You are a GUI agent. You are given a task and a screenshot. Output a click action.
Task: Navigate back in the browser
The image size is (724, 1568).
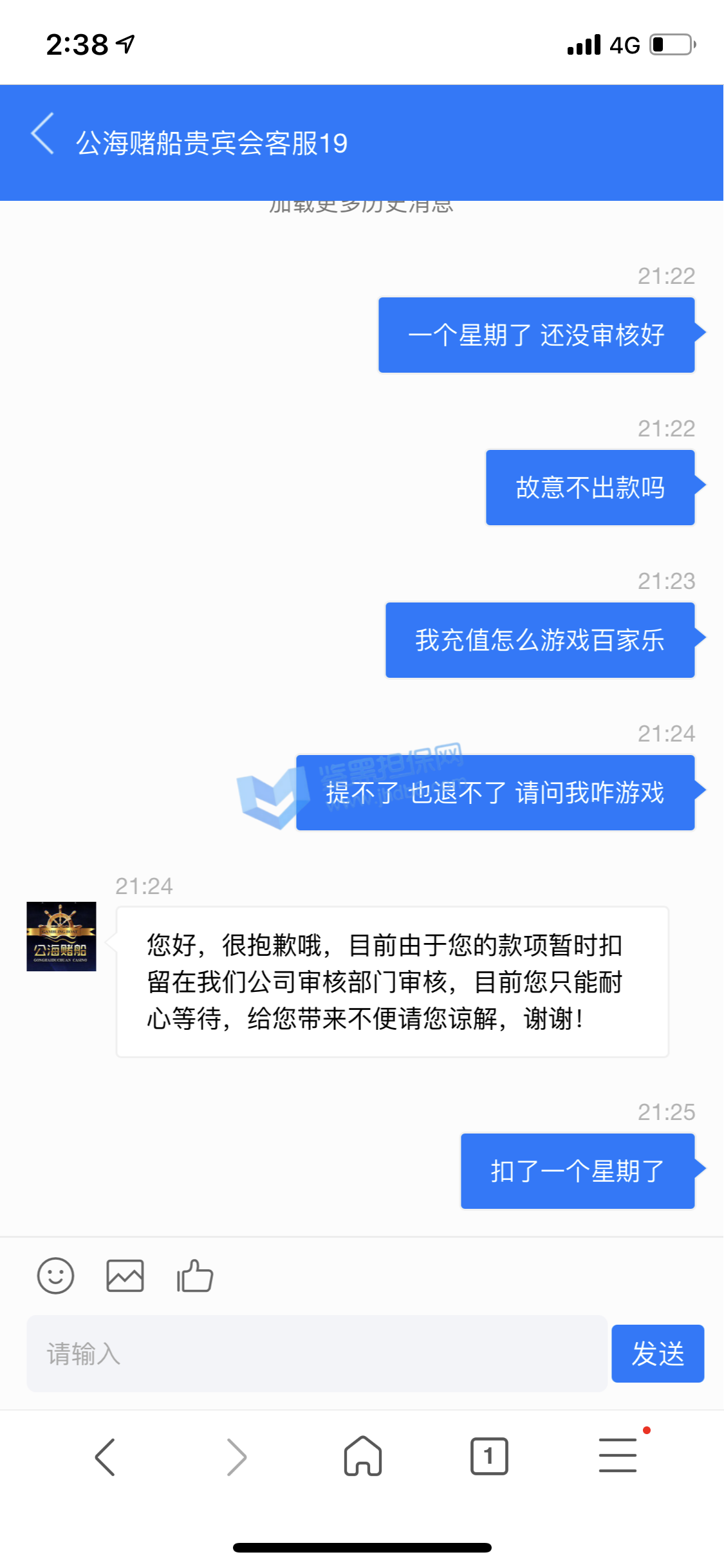tap(106, 1456)
